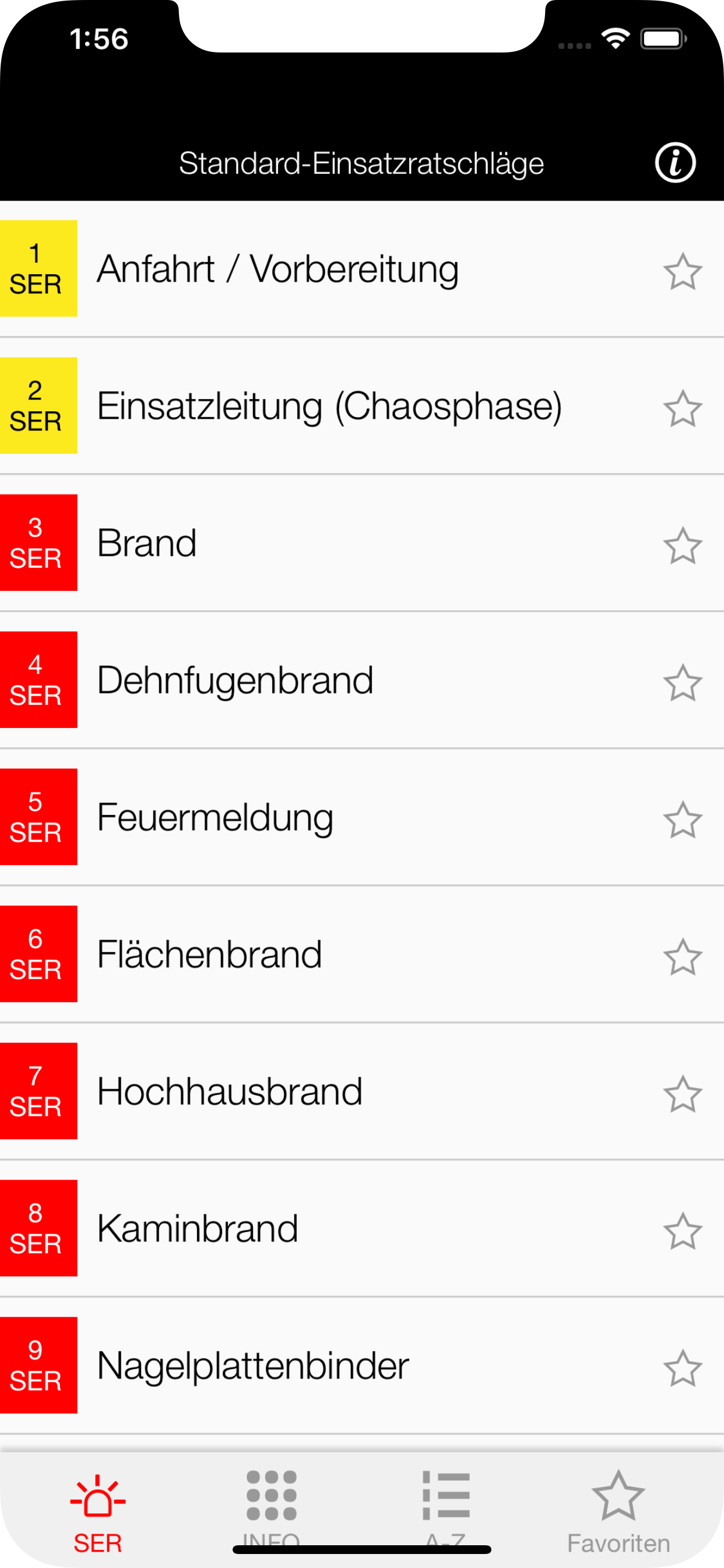
Task: Mark Brand as a favorite
Action: coord(682,545)
